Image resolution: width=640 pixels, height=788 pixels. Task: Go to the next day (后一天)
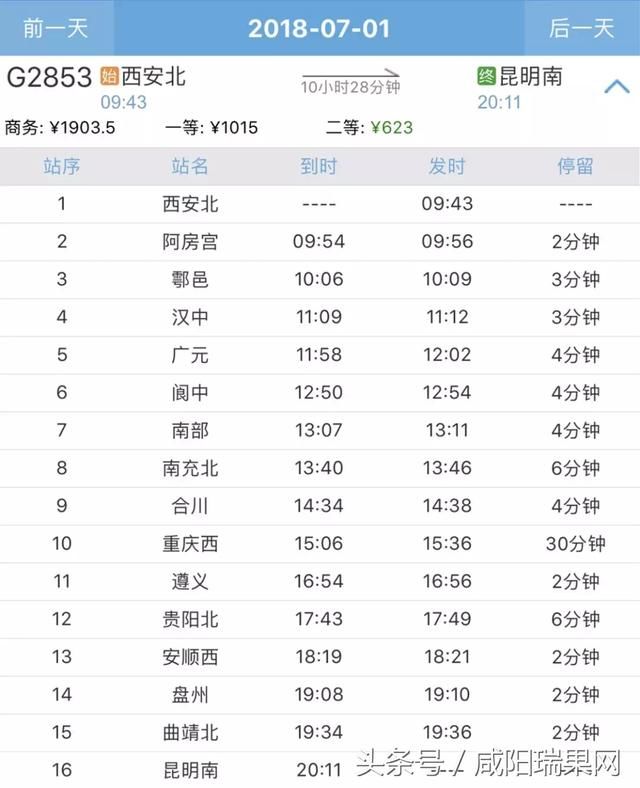coord(581,27)
